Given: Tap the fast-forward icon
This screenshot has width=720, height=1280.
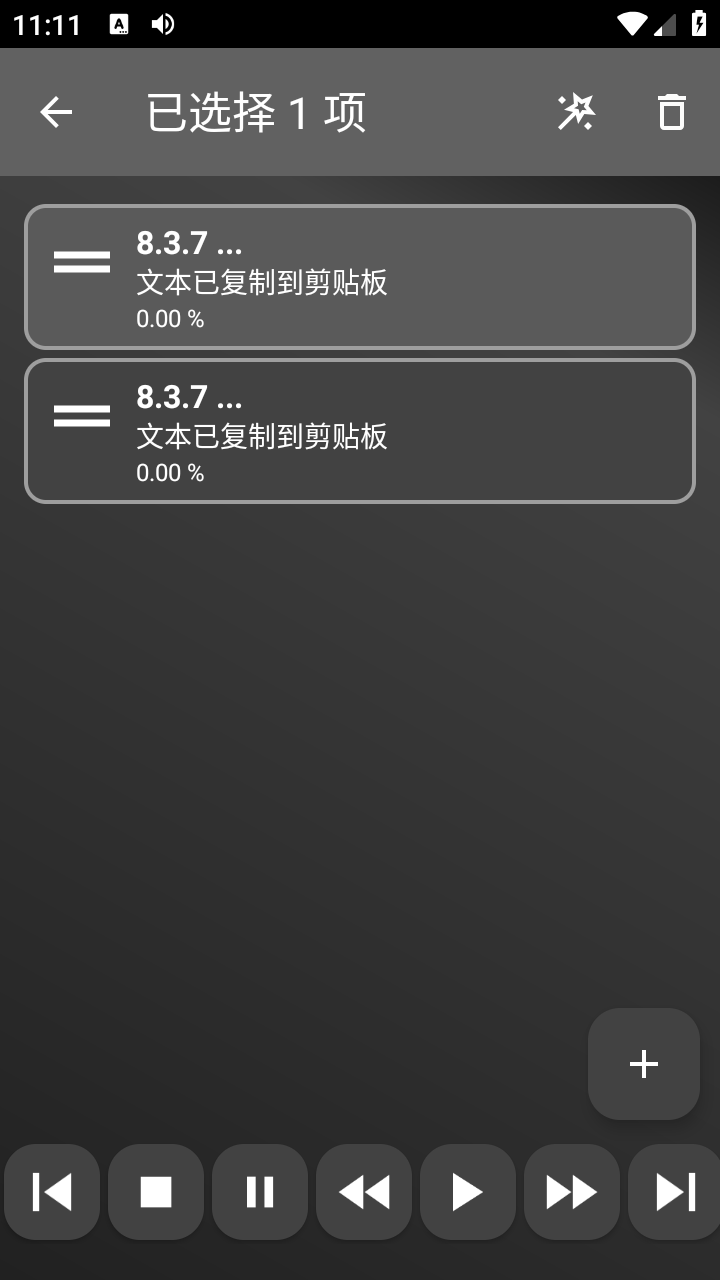Looking at the screenshot, I should click(x=571, y=1191).
